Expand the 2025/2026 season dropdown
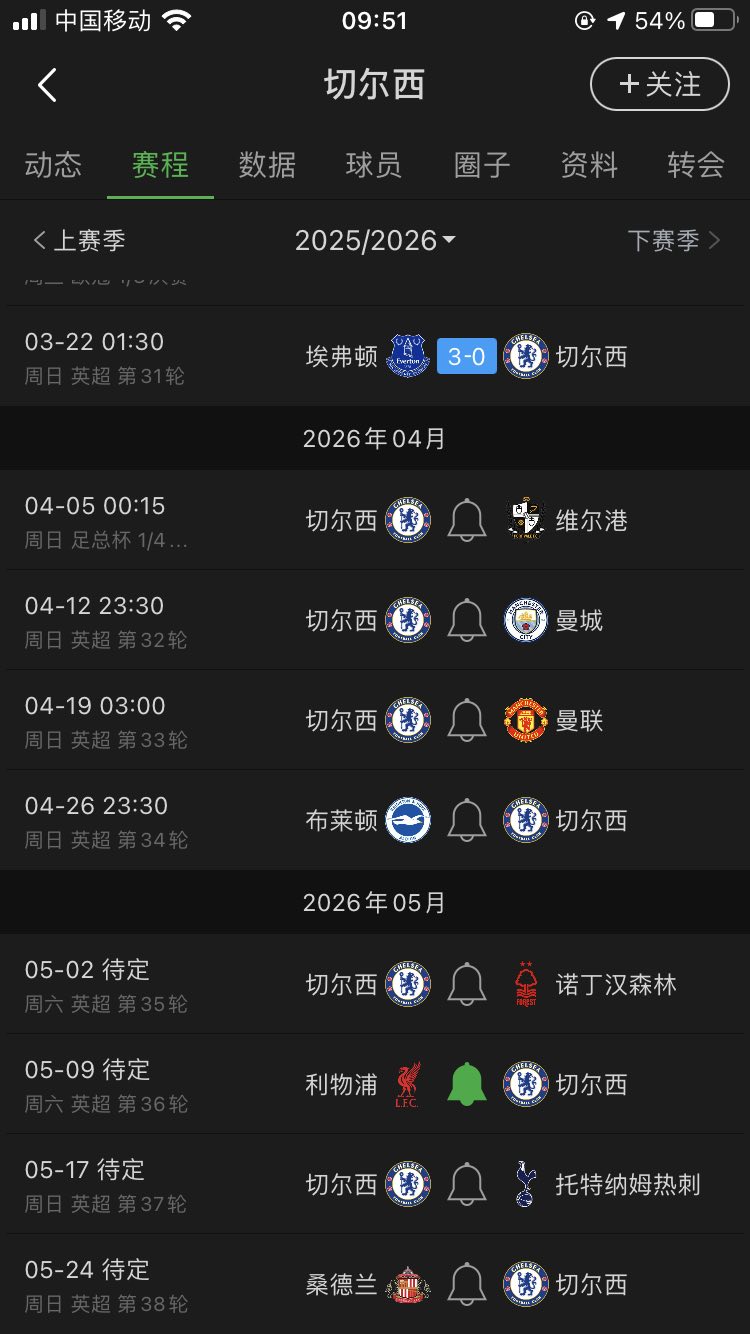 click(375, 241)
